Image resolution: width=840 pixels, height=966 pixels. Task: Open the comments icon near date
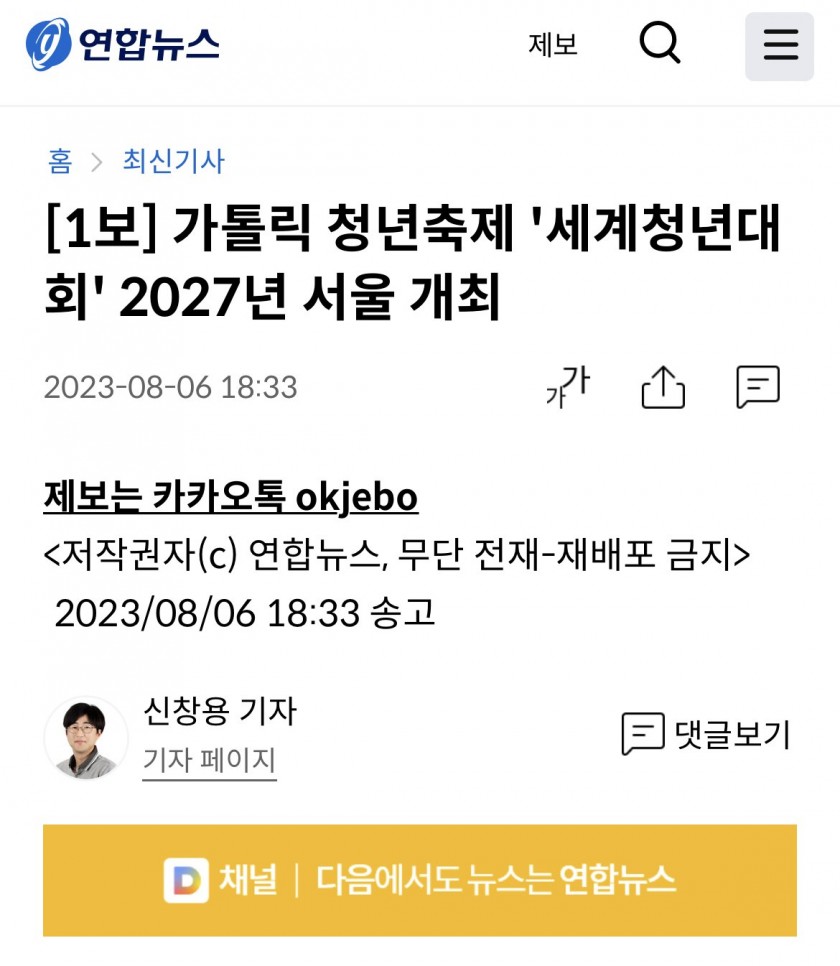point(757,387)
